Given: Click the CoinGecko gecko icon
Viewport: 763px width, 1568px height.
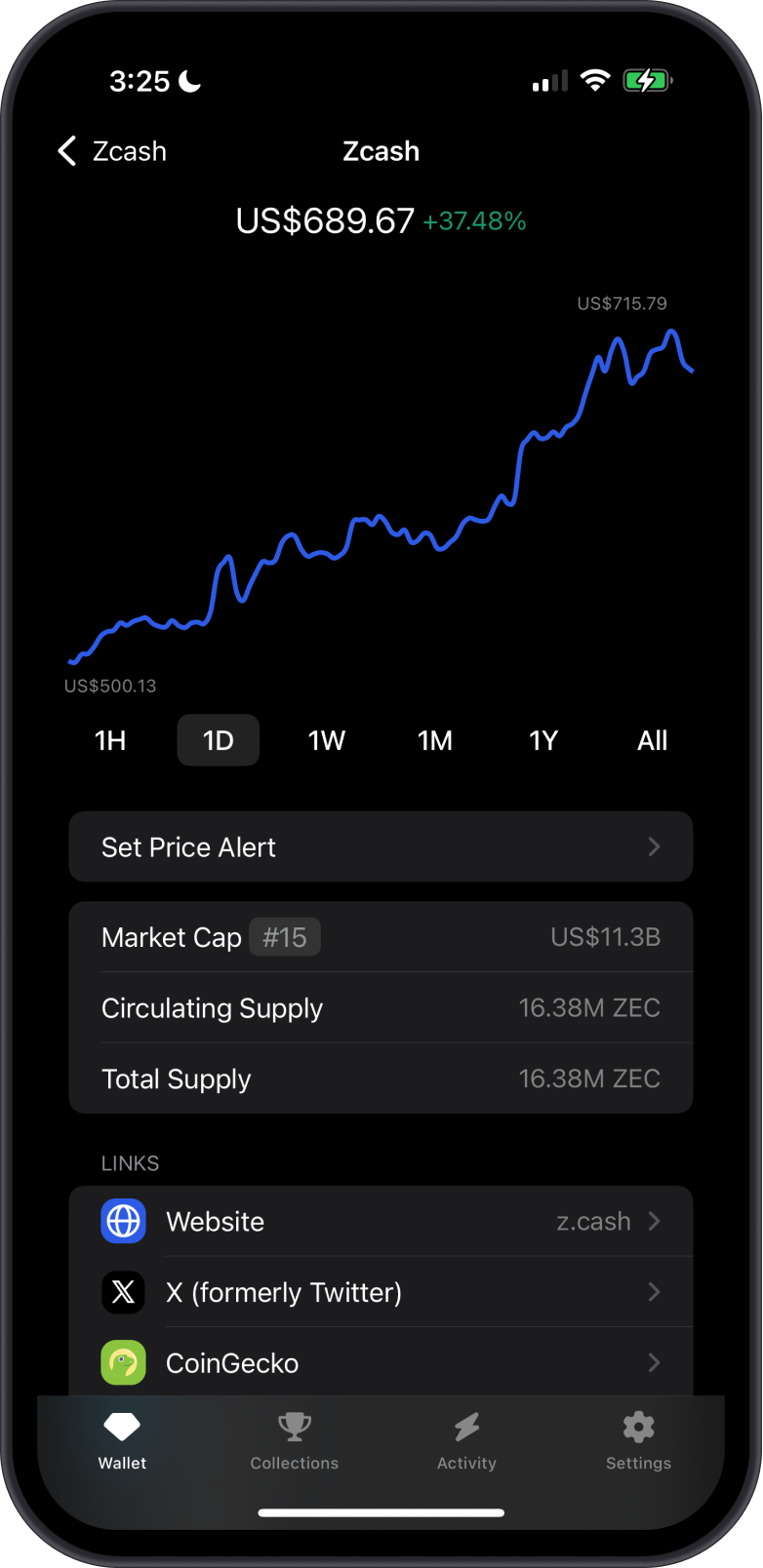Looking at the screenshot, I should click(x=123, y=1362).
